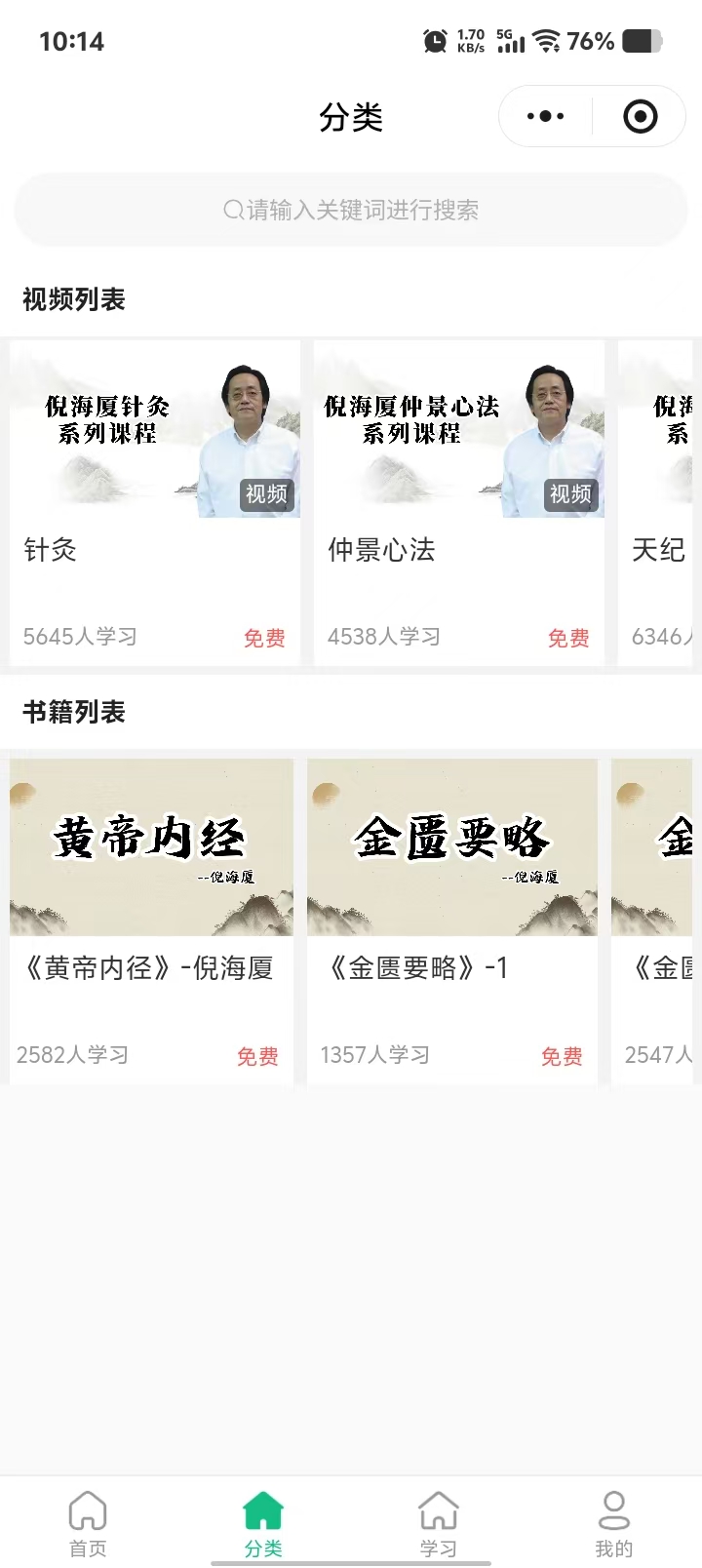Open the book 《金匮要略》-1
Screen dimensions: 702x1568
pos(452,921)
